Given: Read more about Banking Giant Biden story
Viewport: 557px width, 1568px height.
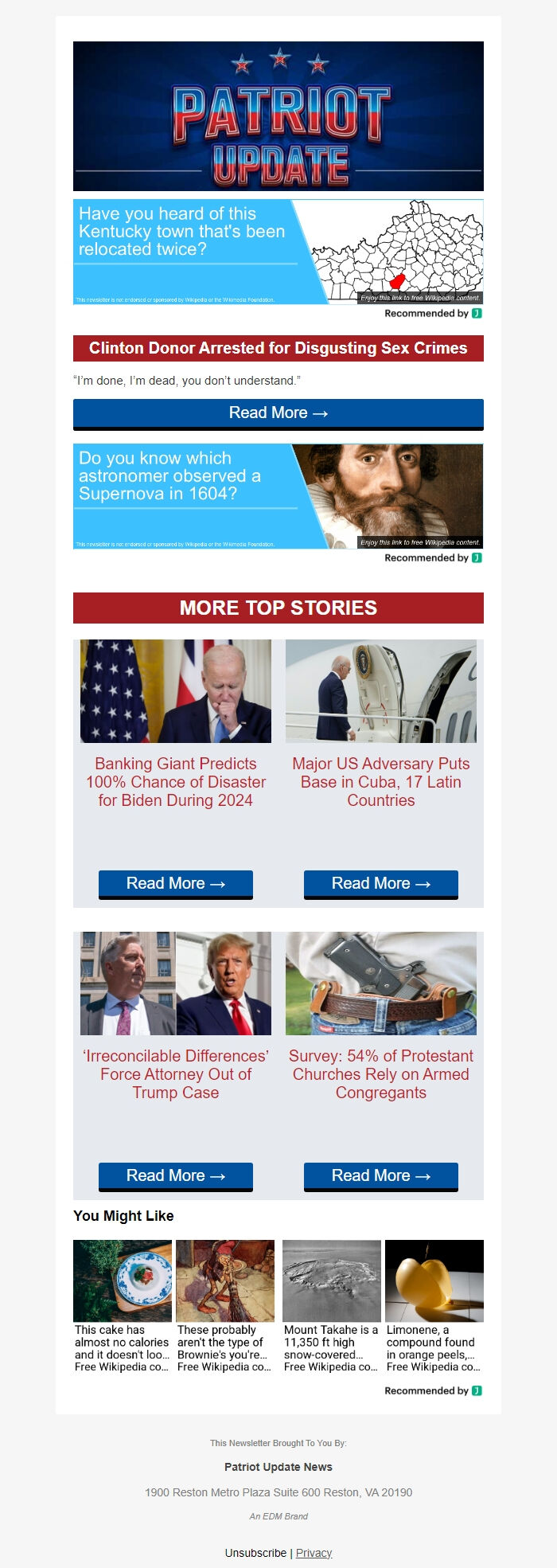Looking at the screenshot, I should [x=176, y=883].
